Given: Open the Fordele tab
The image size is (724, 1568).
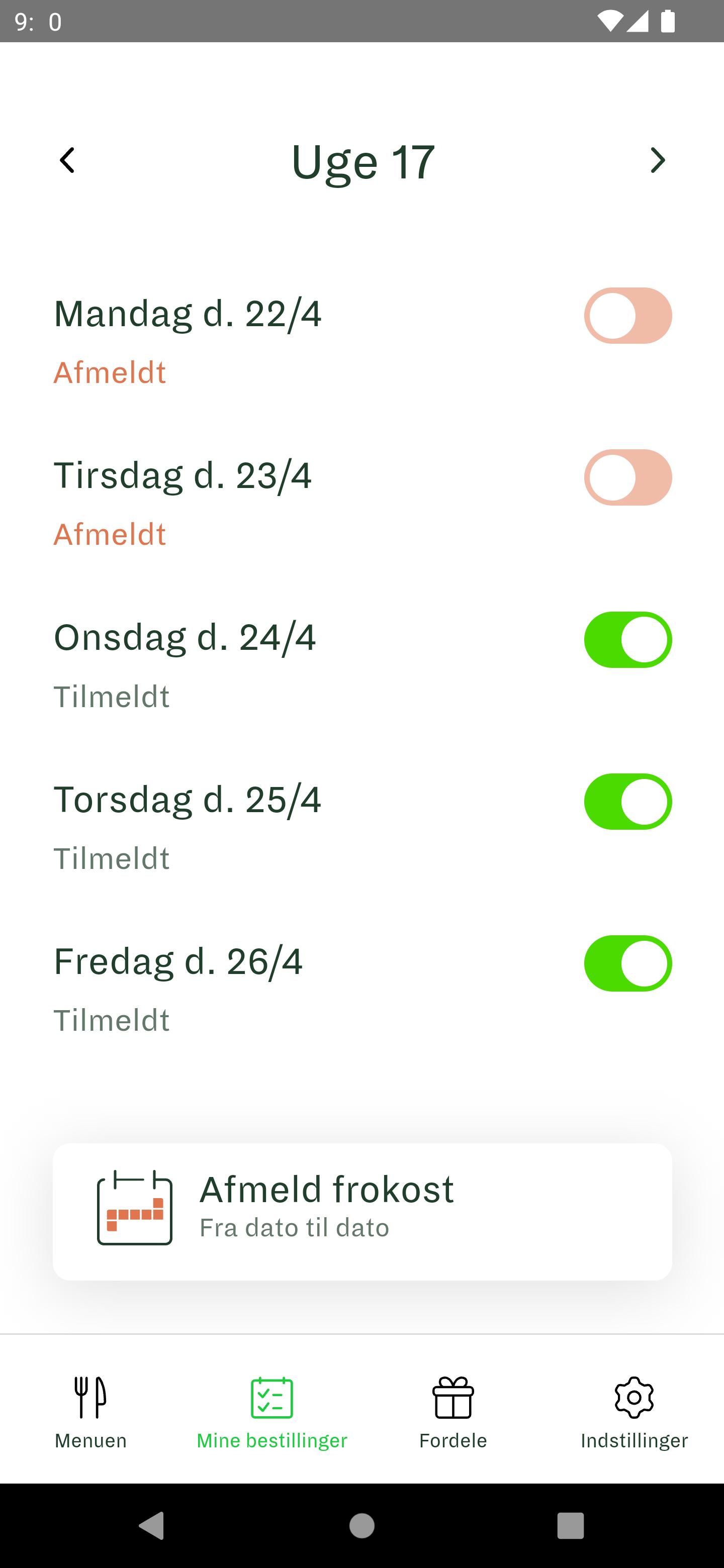Looking at the screenshot, I should (453, 1413).
